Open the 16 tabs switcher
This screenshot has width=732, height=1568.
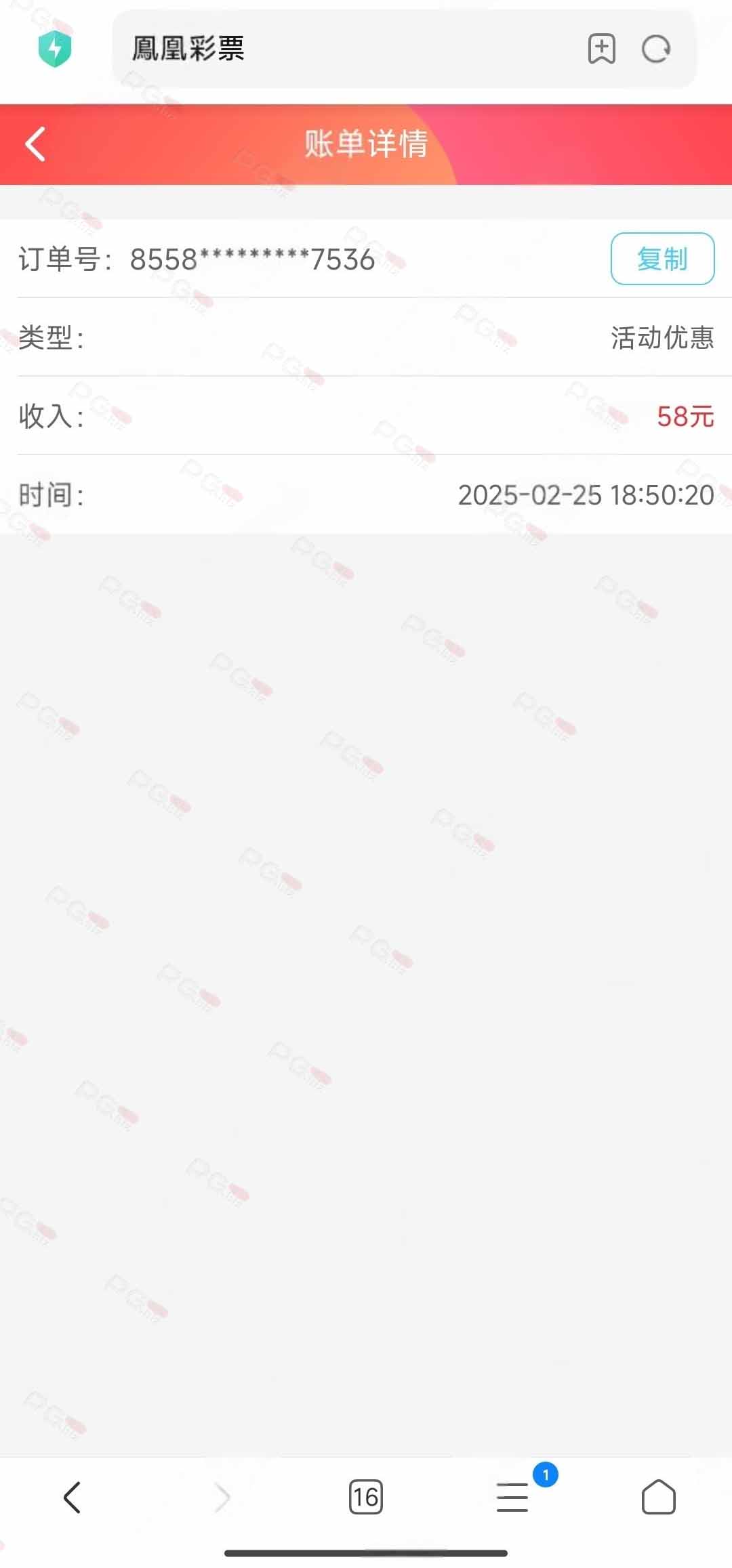tap(365, 1497)
